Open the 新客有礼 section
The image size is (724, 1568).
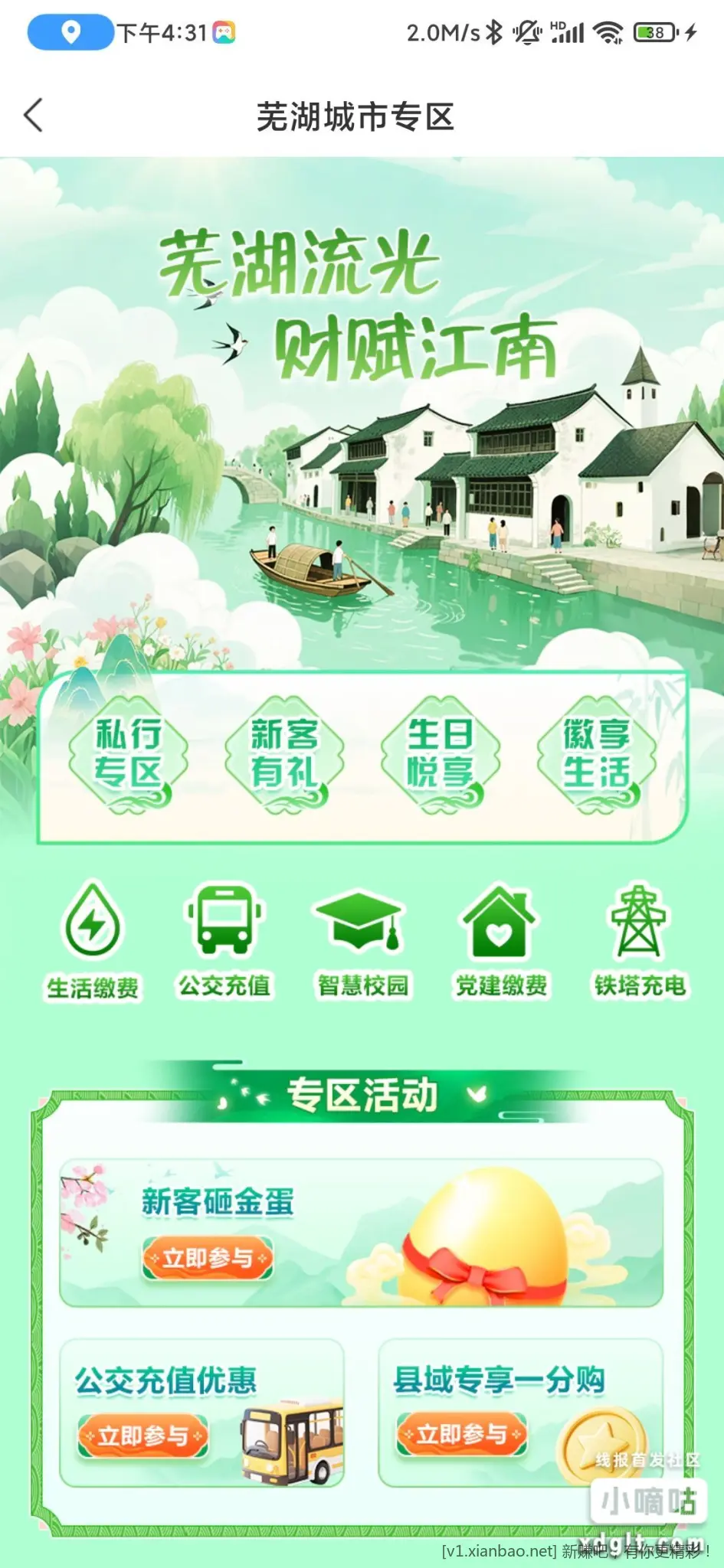pyautogui.click(x=284, y=754)
